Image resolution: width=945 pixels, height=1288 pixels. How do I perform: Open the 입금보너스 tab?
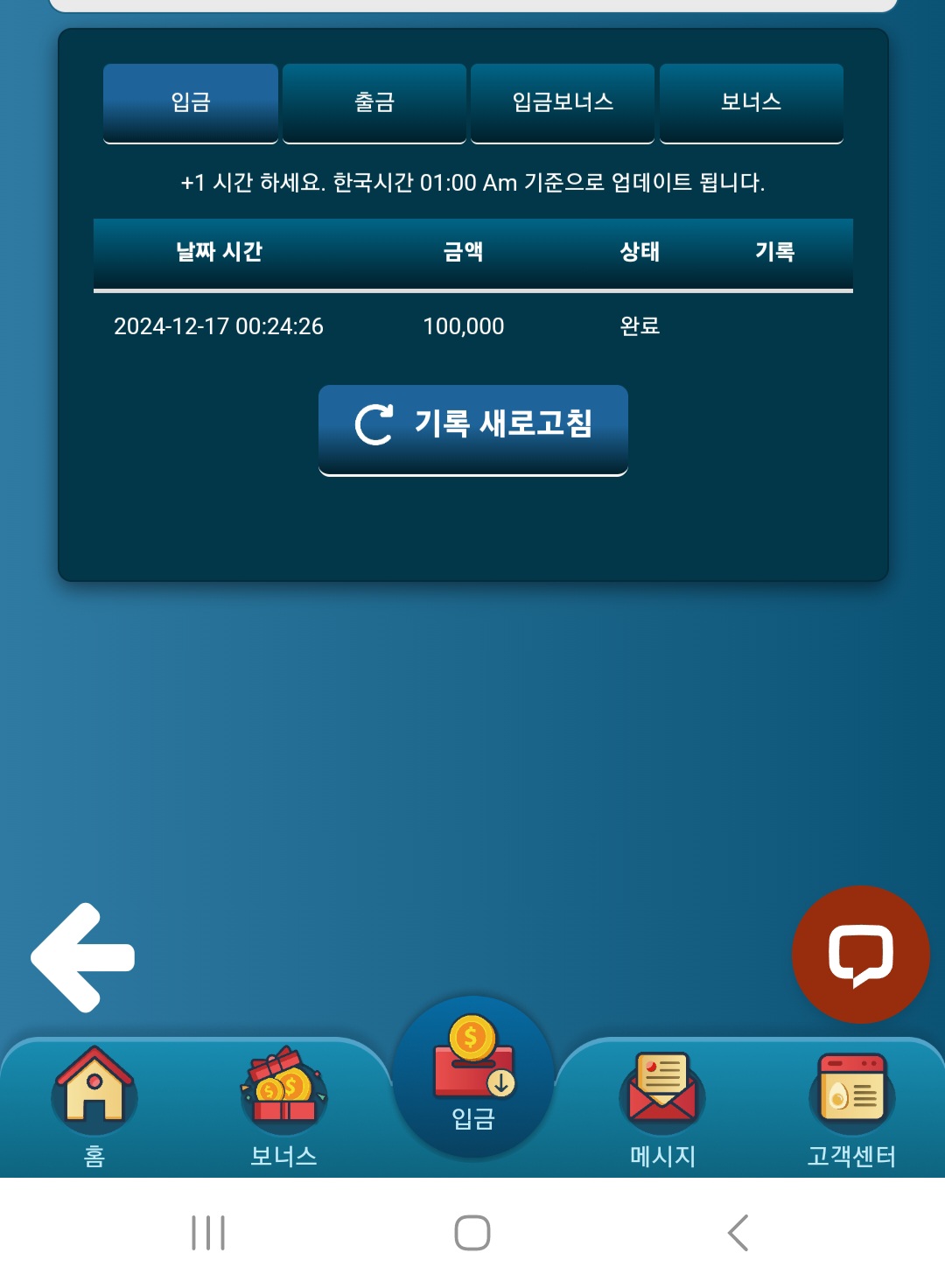point(563,102)
